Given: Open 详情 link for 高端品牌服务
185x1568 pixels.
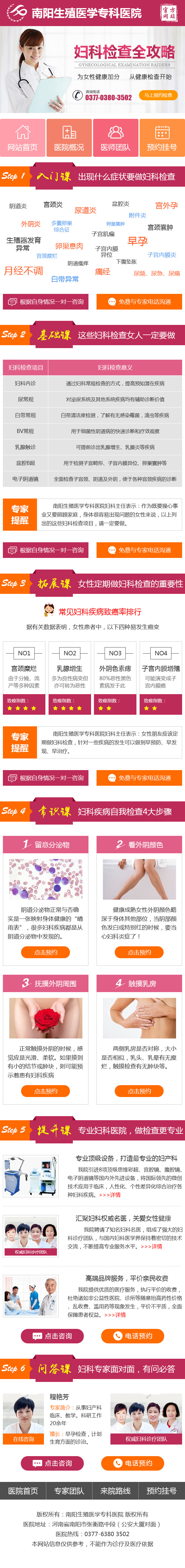Looking at the screenshot, I should click(x=115, y=1314).
